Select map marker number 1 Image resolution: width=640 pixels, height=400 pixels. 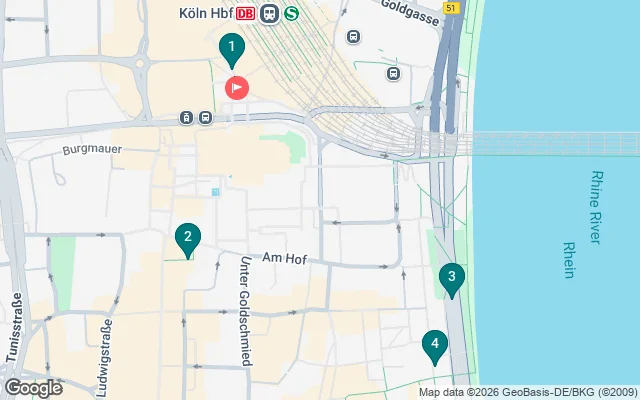(232, 48)
